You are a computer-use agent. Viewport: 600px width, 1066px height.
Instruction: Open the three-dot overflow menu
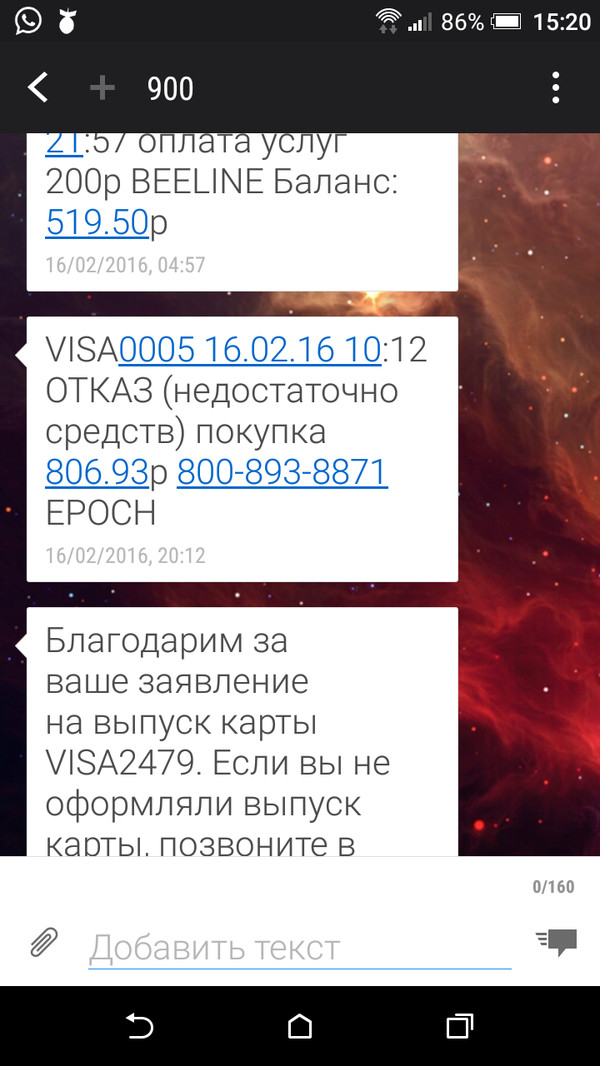pos(556,88)
